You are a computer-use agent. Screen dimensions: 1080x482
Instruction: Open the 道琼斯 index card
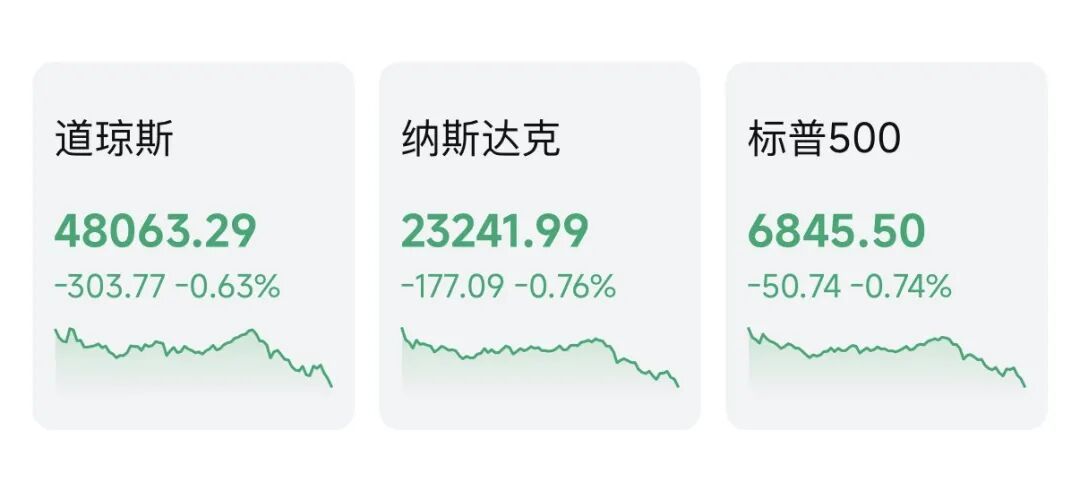tap(193, 245)
